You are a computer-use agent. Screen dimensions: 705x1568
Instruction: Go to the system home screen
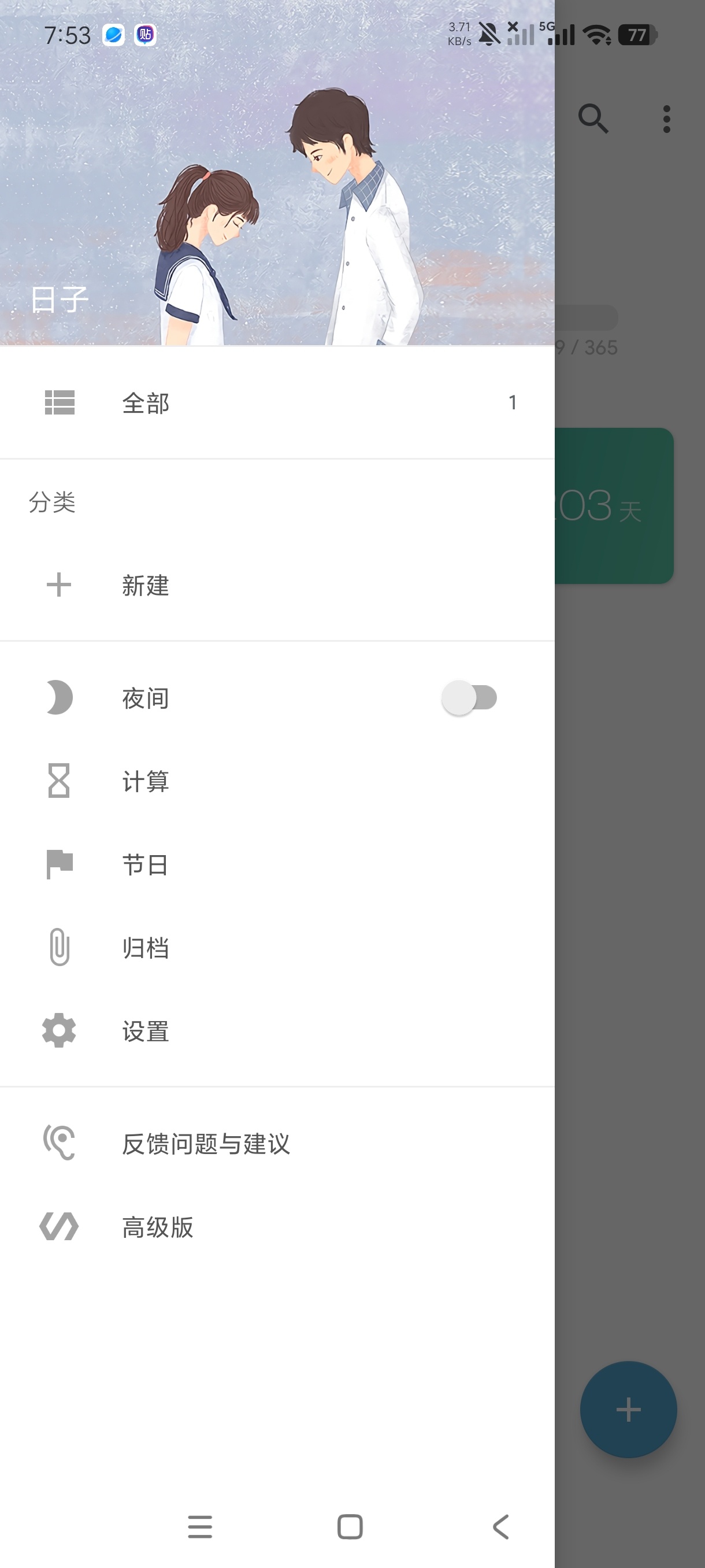click(350, 1526)
